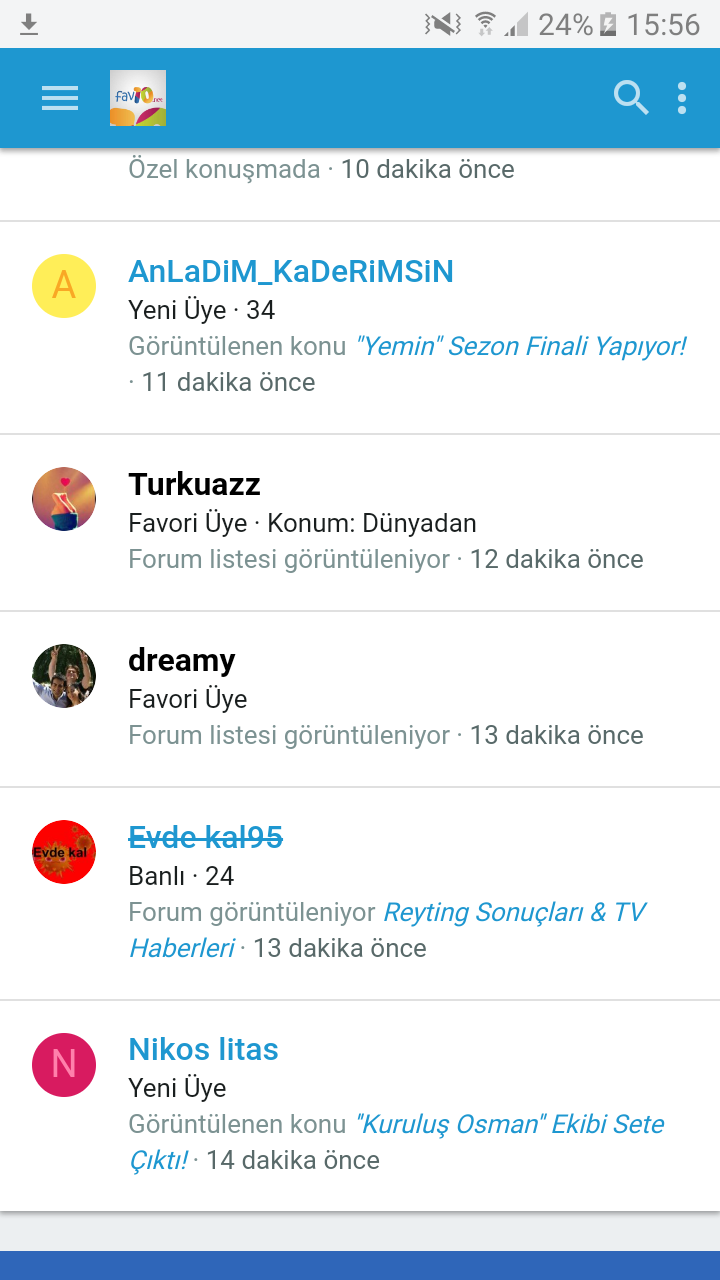Tap the forum logo in header
This screenshot has width=720, height=1280.
tap(138, 98)
